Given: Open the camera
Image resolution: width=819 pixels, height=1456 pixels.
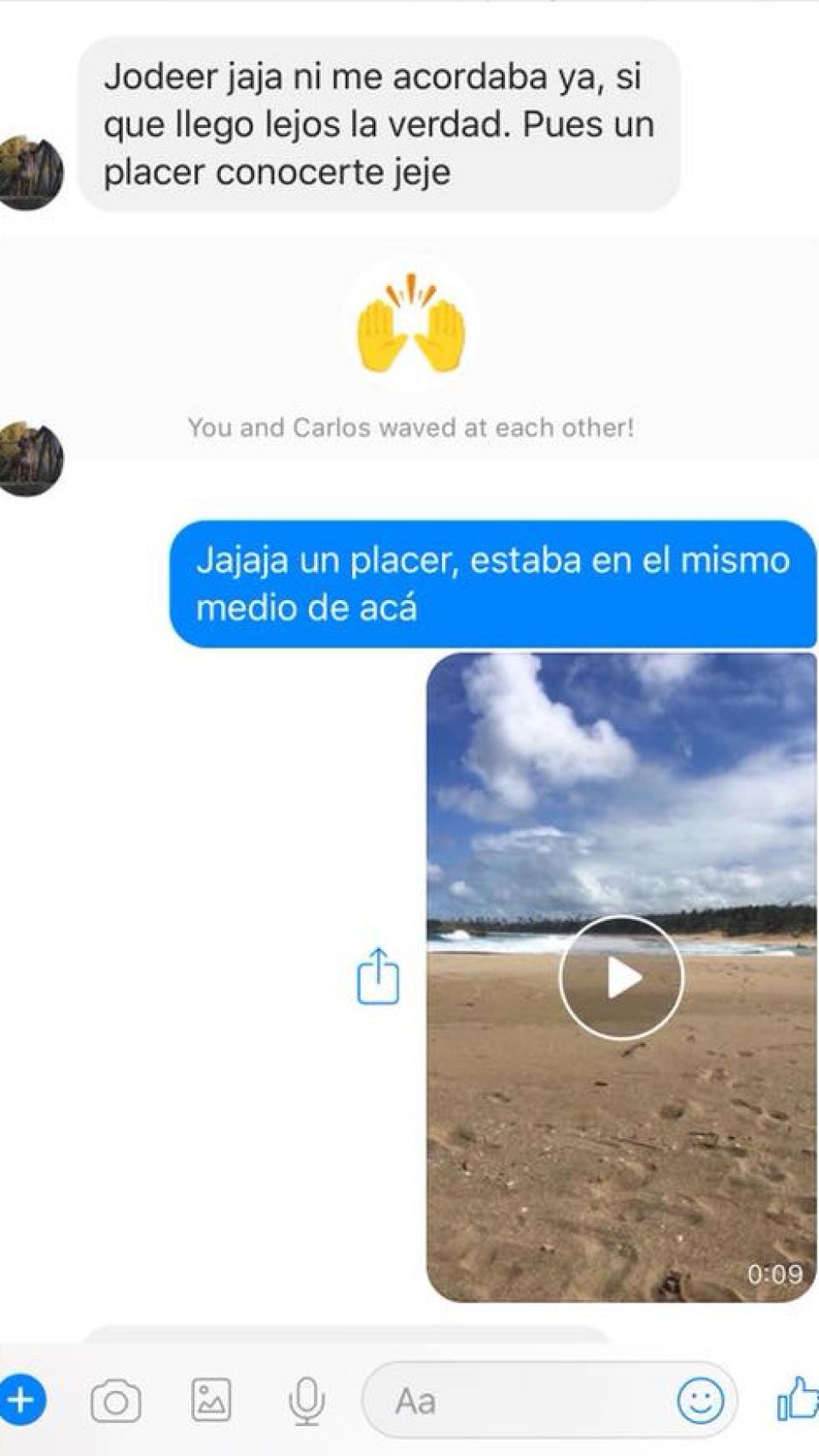Looking at the screenshot, I should pyautogui.click(x=115, y=1401).
